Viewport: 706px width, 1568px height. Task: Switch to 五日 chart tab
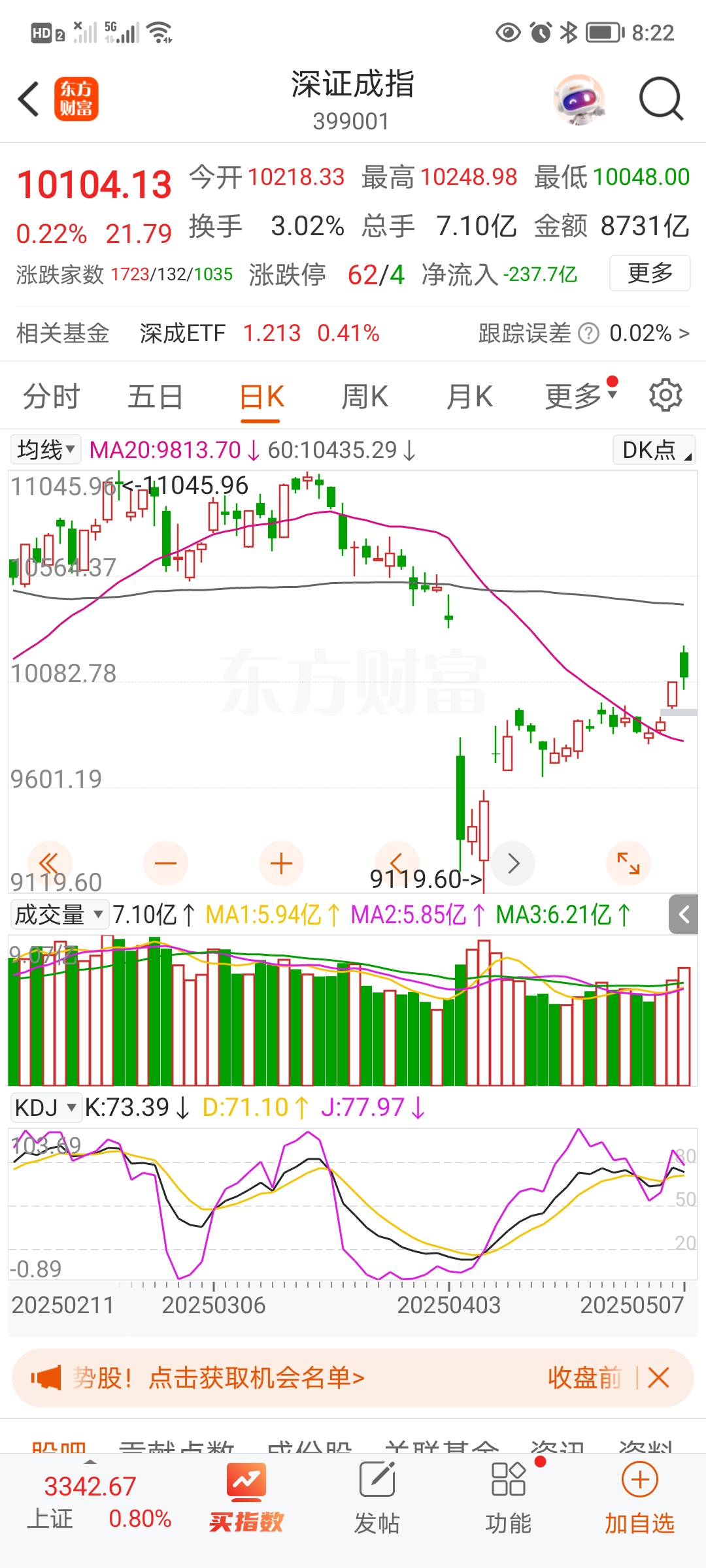[155, 397]
